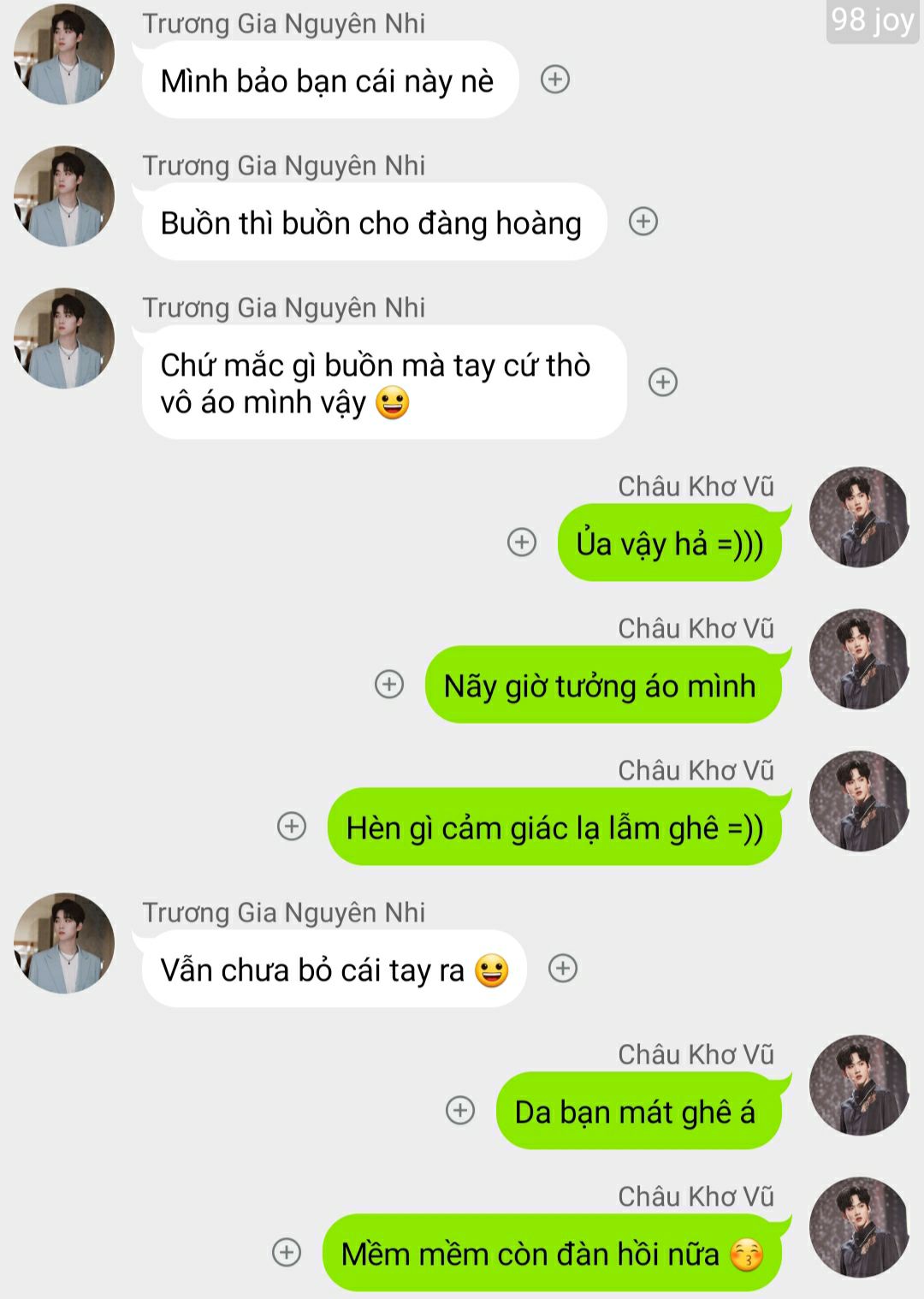Tap plus icon beside "Ủa vậy hả =)))"

[x=522, y=542]
